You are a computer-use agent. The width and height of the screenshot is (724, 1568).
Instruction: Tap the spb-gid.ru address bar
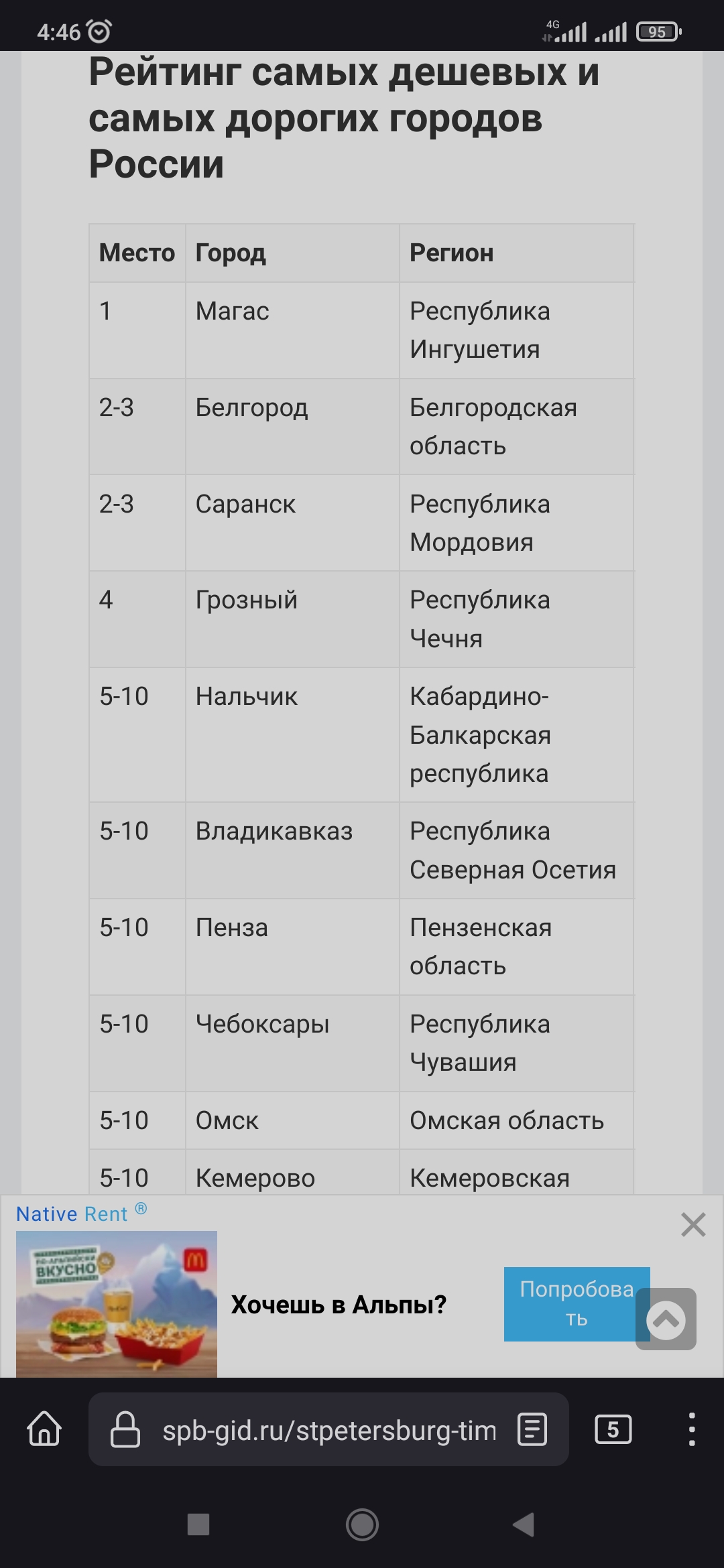click(328, 1430)
